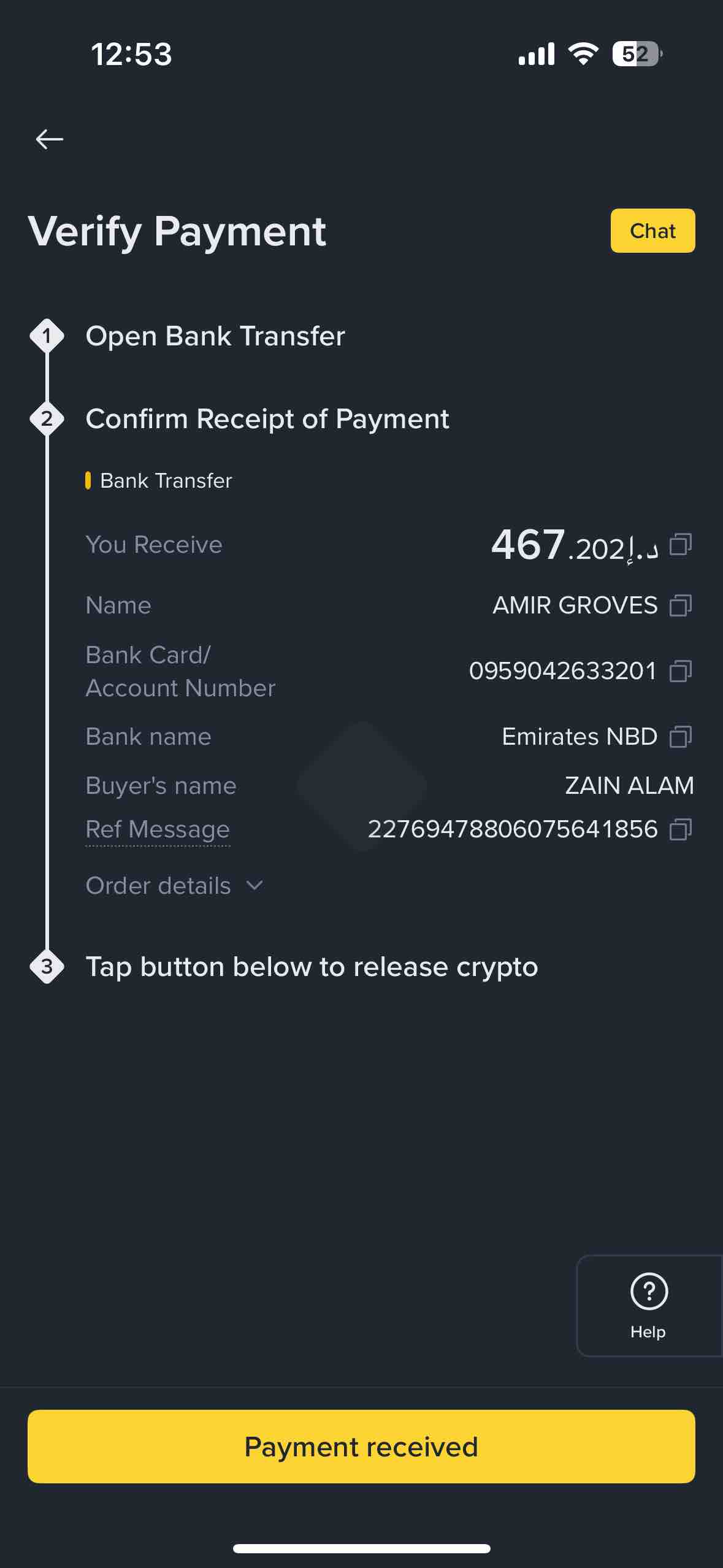This screenshot has width=723, height=1568.
Task: Copy the name AMIR GROVES
Action: coord(681,605)
